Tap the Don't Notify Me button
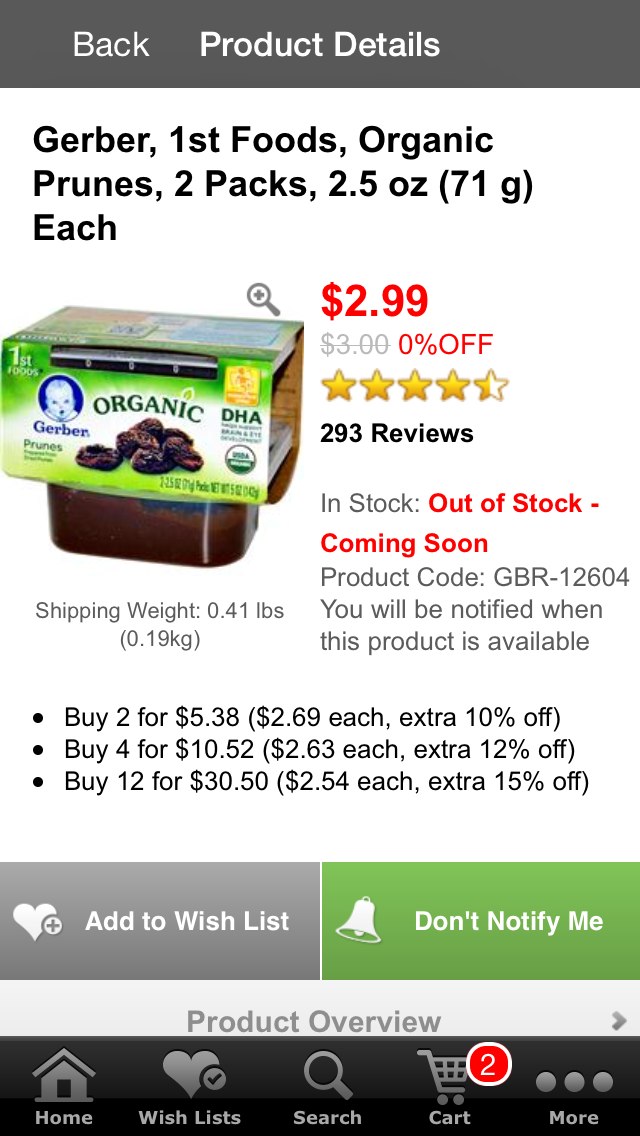 481,921
